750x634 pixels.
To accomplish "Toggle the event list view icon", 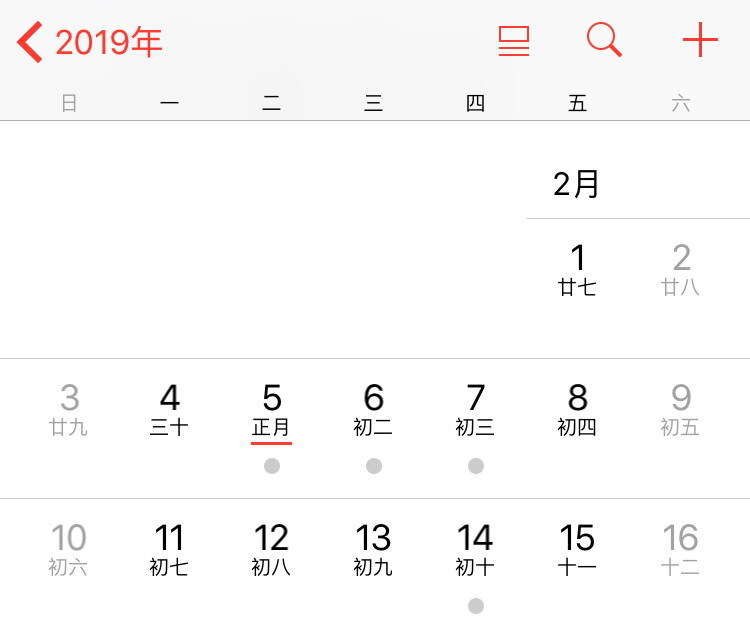I will (514, 41).
